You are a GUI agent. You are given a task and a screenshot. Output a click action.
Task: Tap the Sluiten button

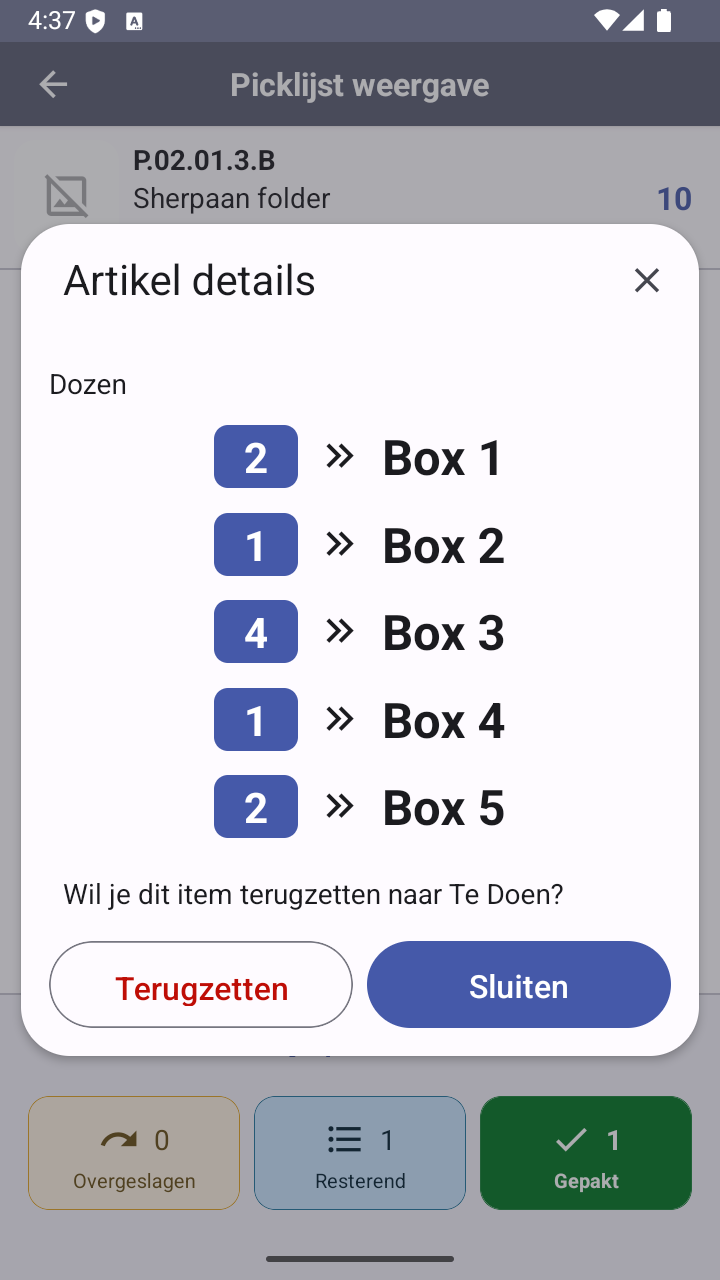518,985
